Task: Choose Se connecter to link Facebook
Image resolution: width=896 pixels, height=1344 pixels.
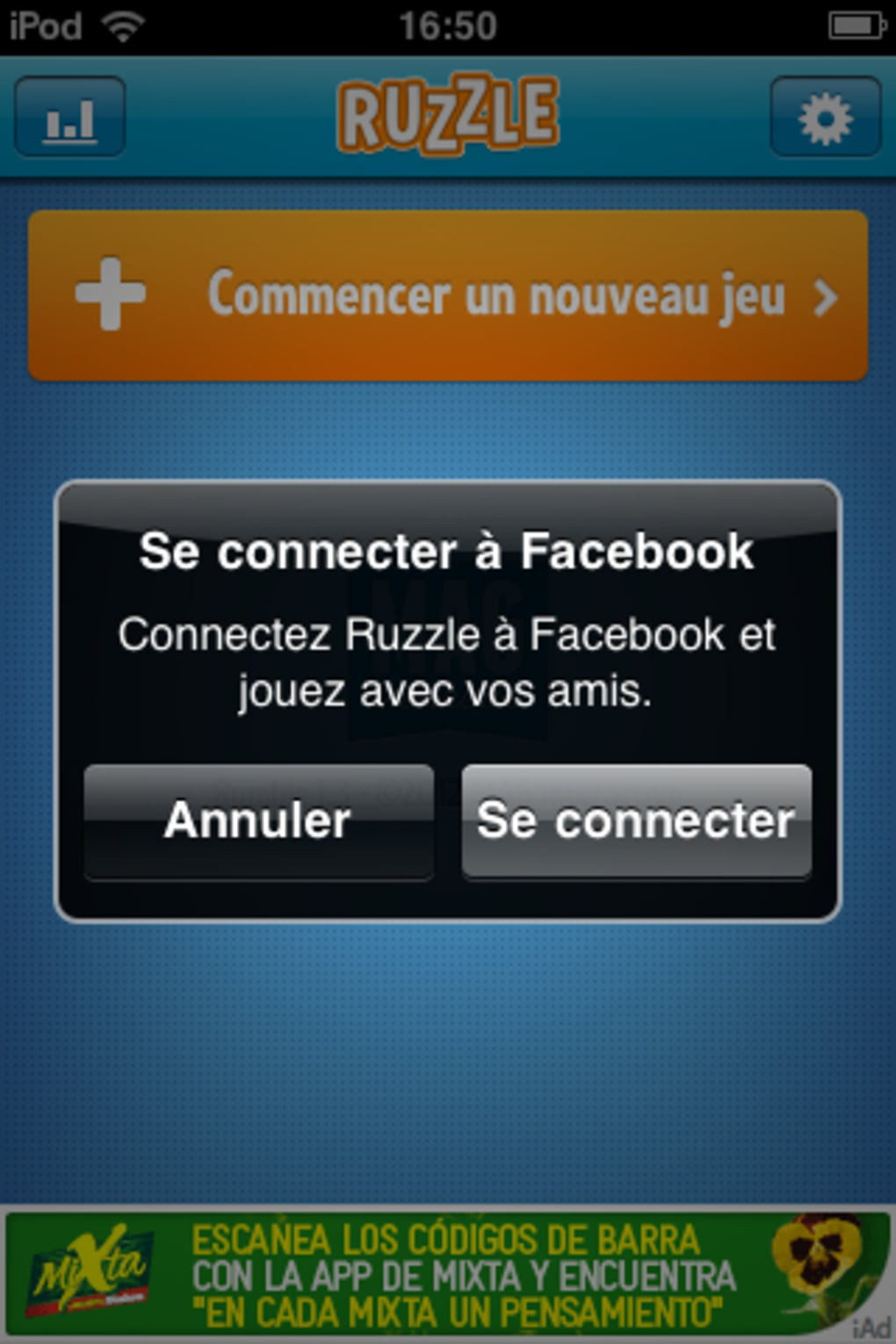Action: coord(636,820)
